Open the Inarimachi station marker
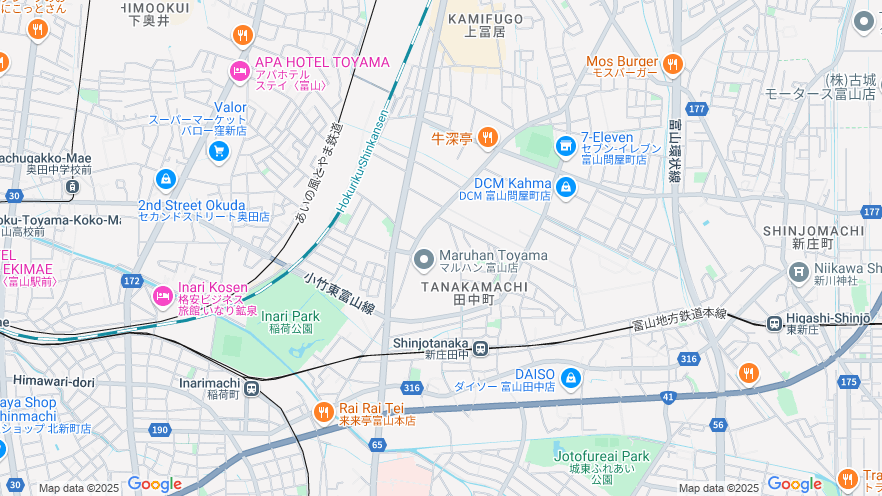882x496 pixels. tap(250, 387)
